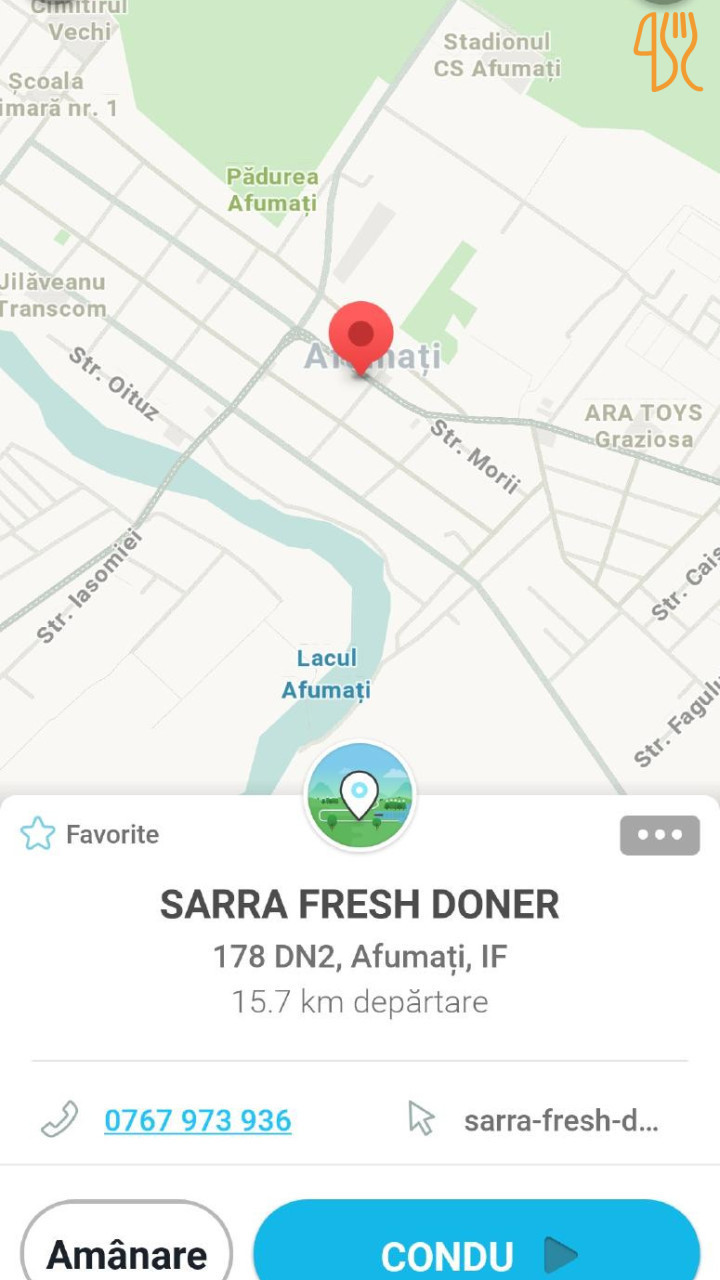The height and width of the screenshot is (1280, 720).
Task: Open the three-dot more options button
Action: tap(659, 835)
